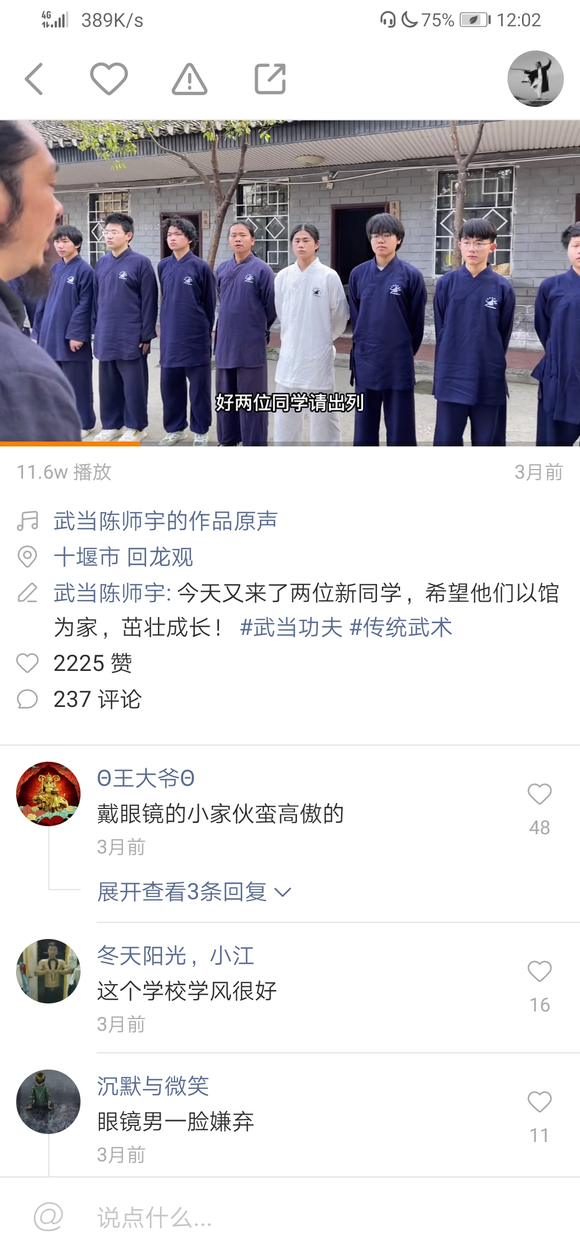
Task: Like this video with the heart icon
Action: 109,79
